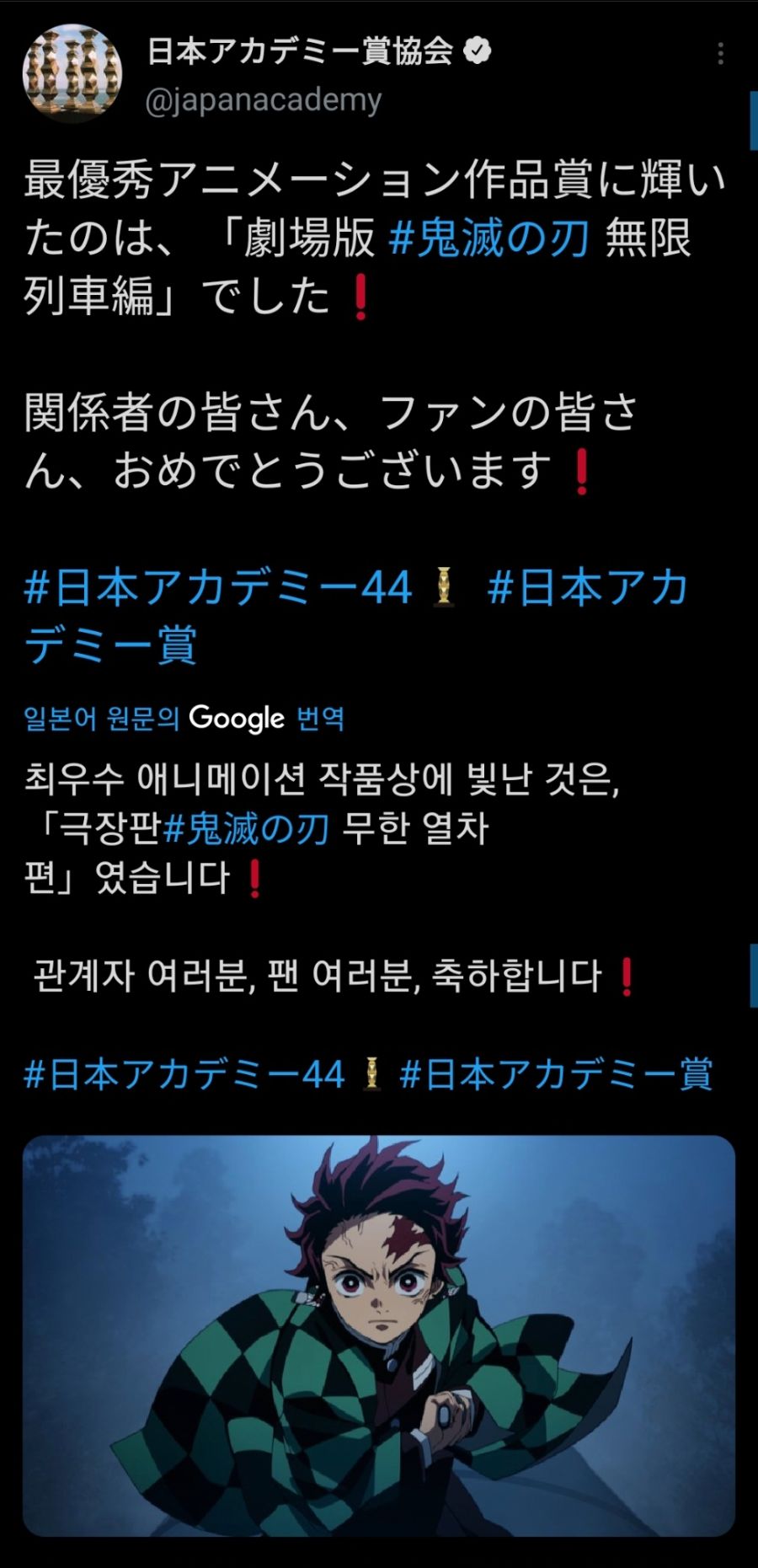The height and width of the screenshot is (1568, 758).
Task: Open the #日本アカデミー44 hashtag in the original tweet
Action: click(x=219, y=588)
